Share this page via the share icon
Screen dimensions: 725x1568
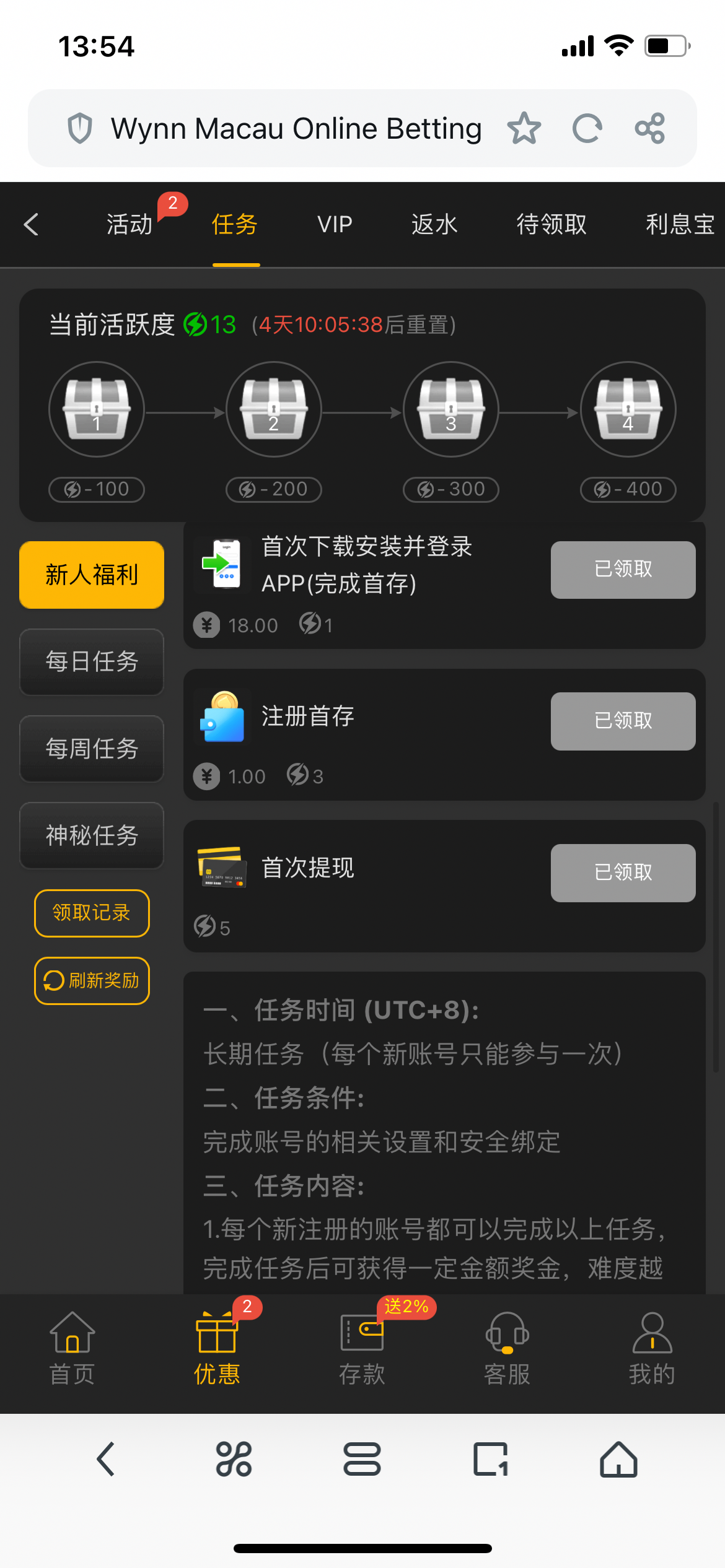(649, 128)
